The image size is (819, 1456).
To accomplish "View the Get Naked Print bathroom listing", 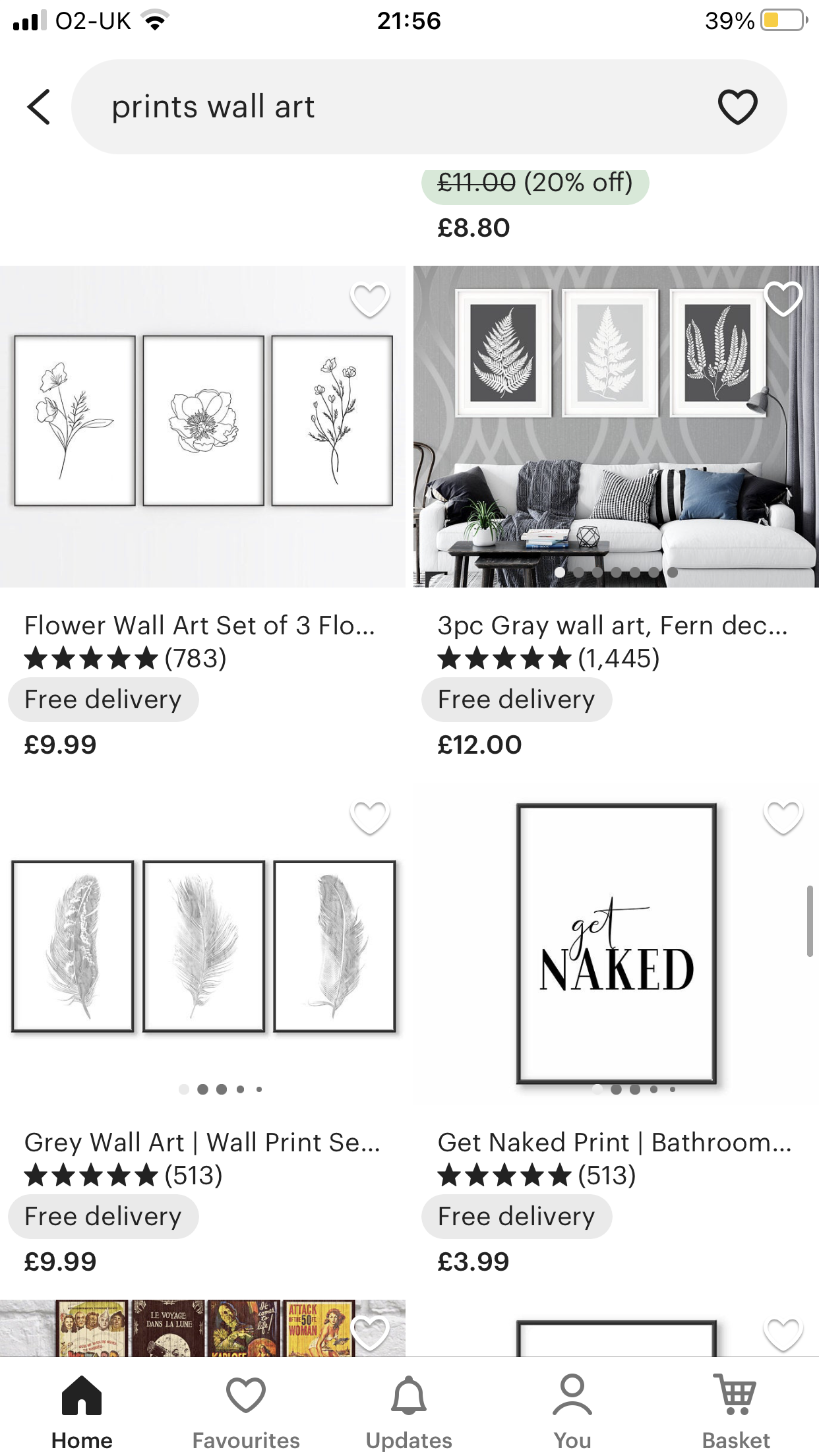I will coord(616,944).
